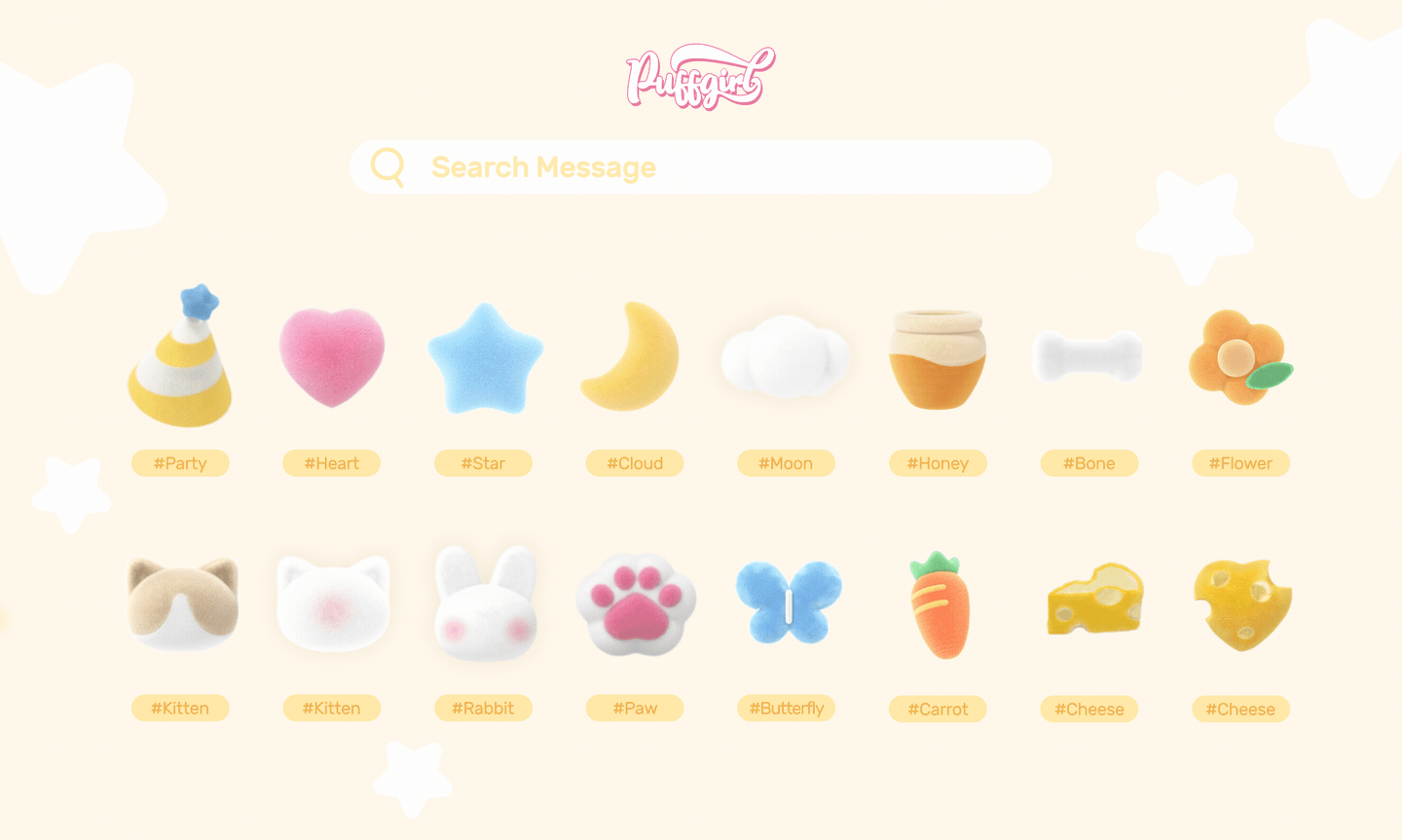The width and height of the screenshot is (1402, 840).
Task: Choose the cheese wedge sticker
Action: coord(1093,599)
